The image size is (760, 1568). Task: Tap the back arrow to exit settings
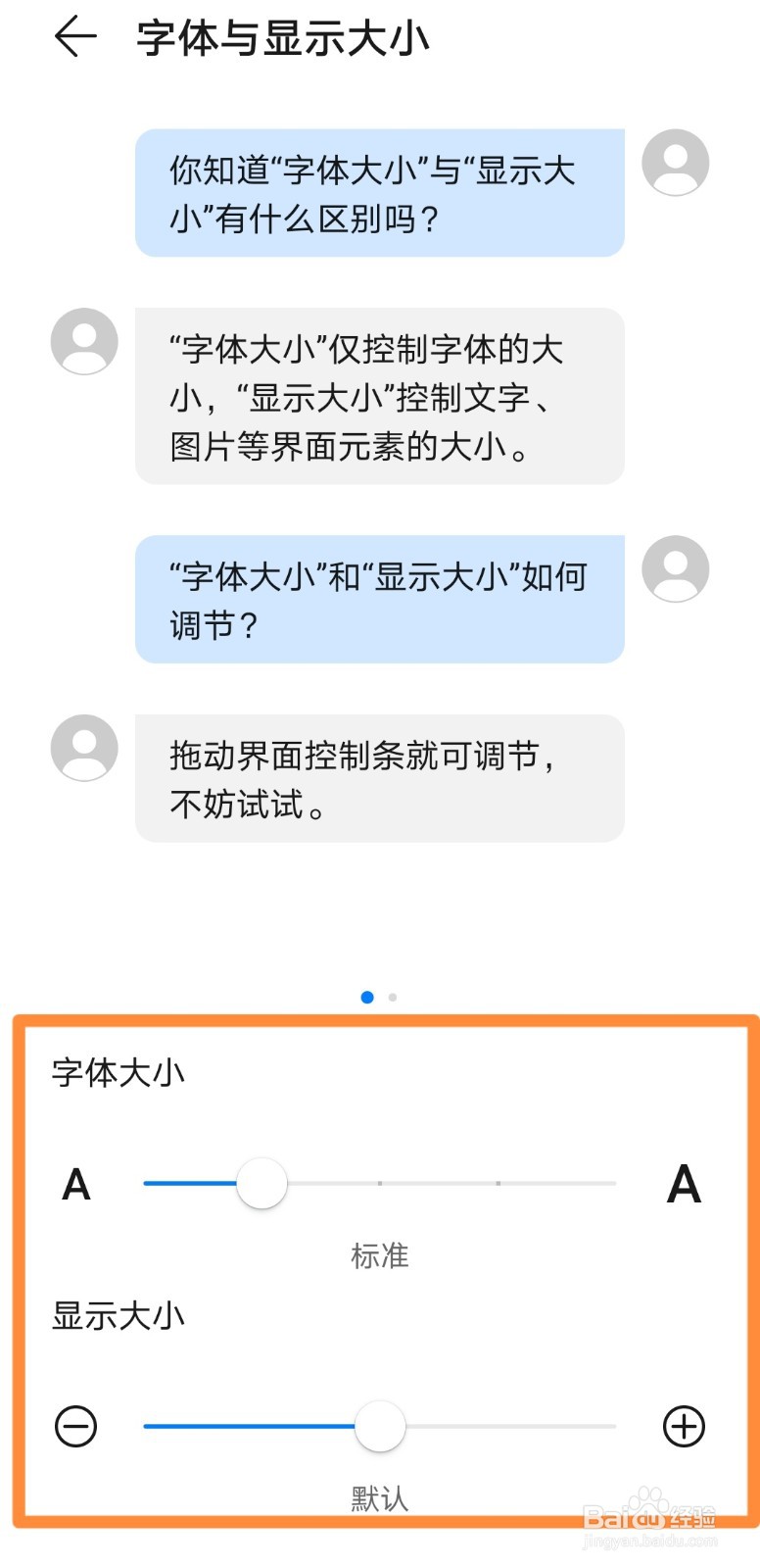pyautogui.click(x=74, y=37)
